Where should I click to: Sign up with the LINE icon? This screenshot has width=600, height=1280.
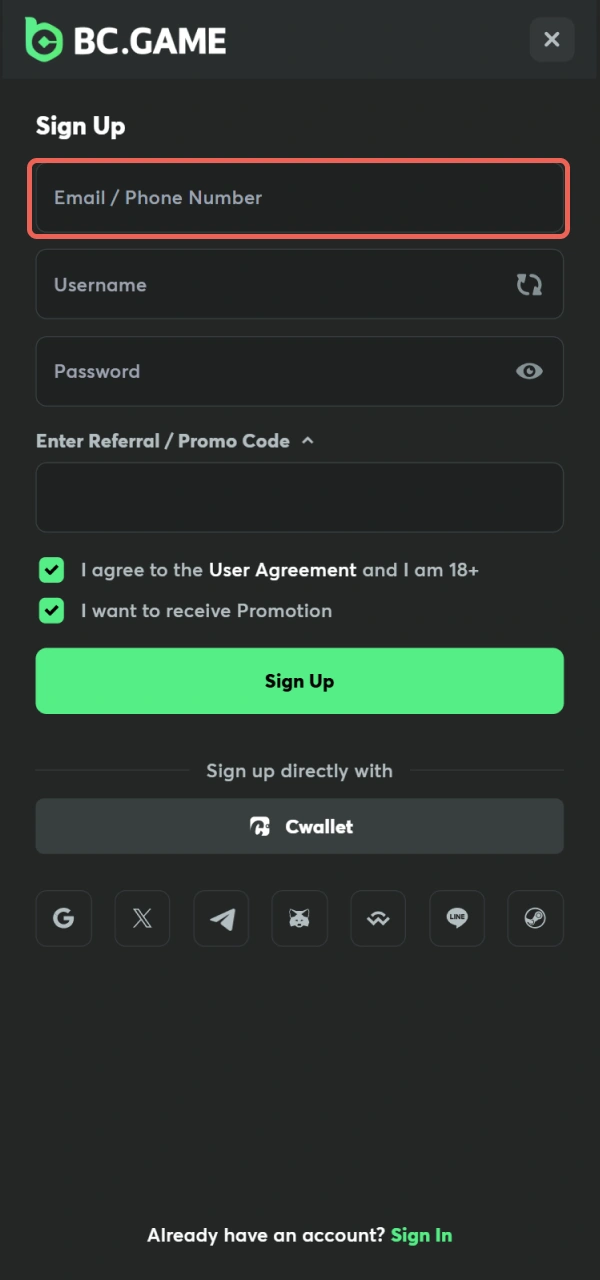point(457,918)
